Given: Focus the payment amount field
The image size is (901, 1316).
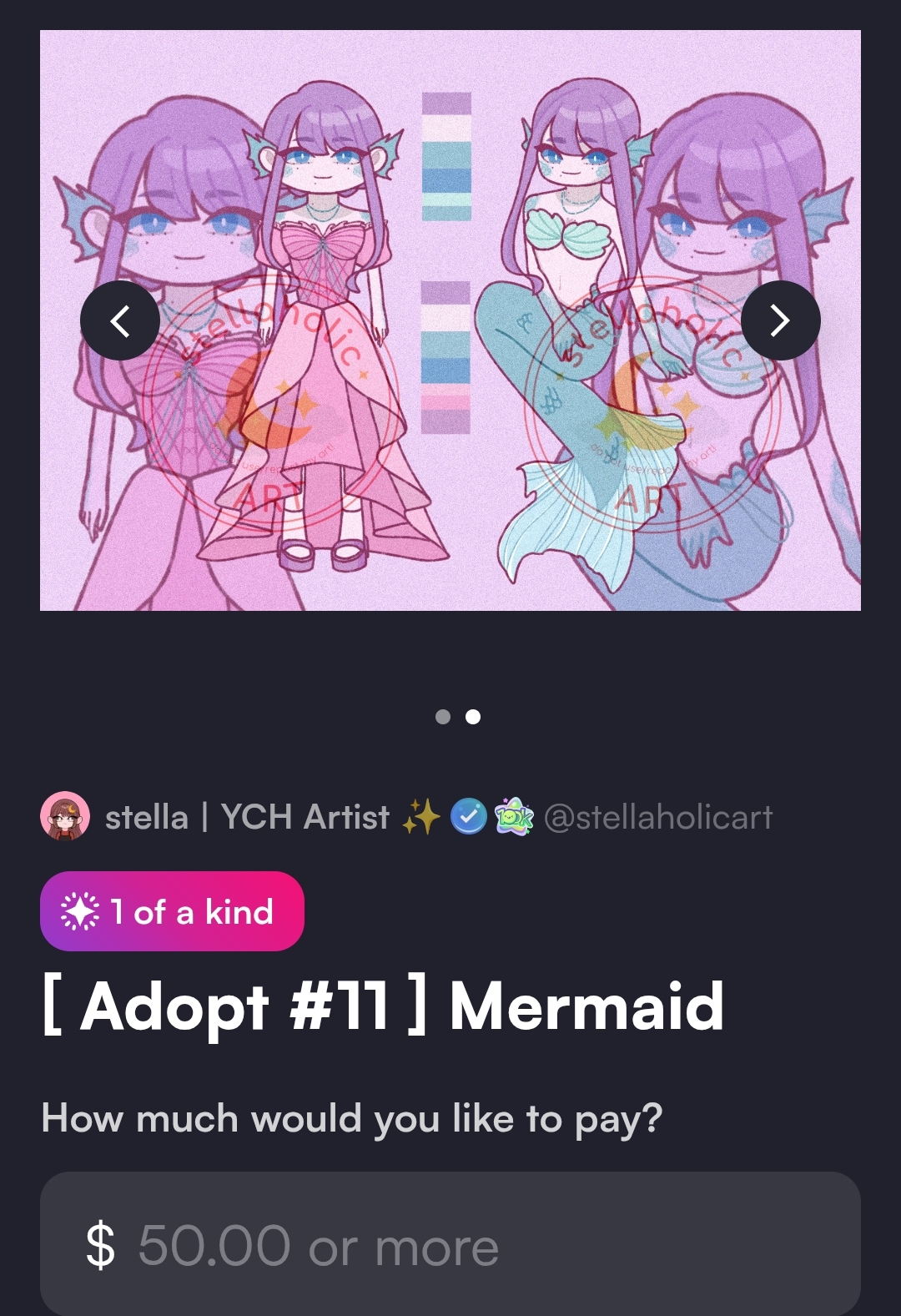Looking at the screenshot, I should 450,1245.
